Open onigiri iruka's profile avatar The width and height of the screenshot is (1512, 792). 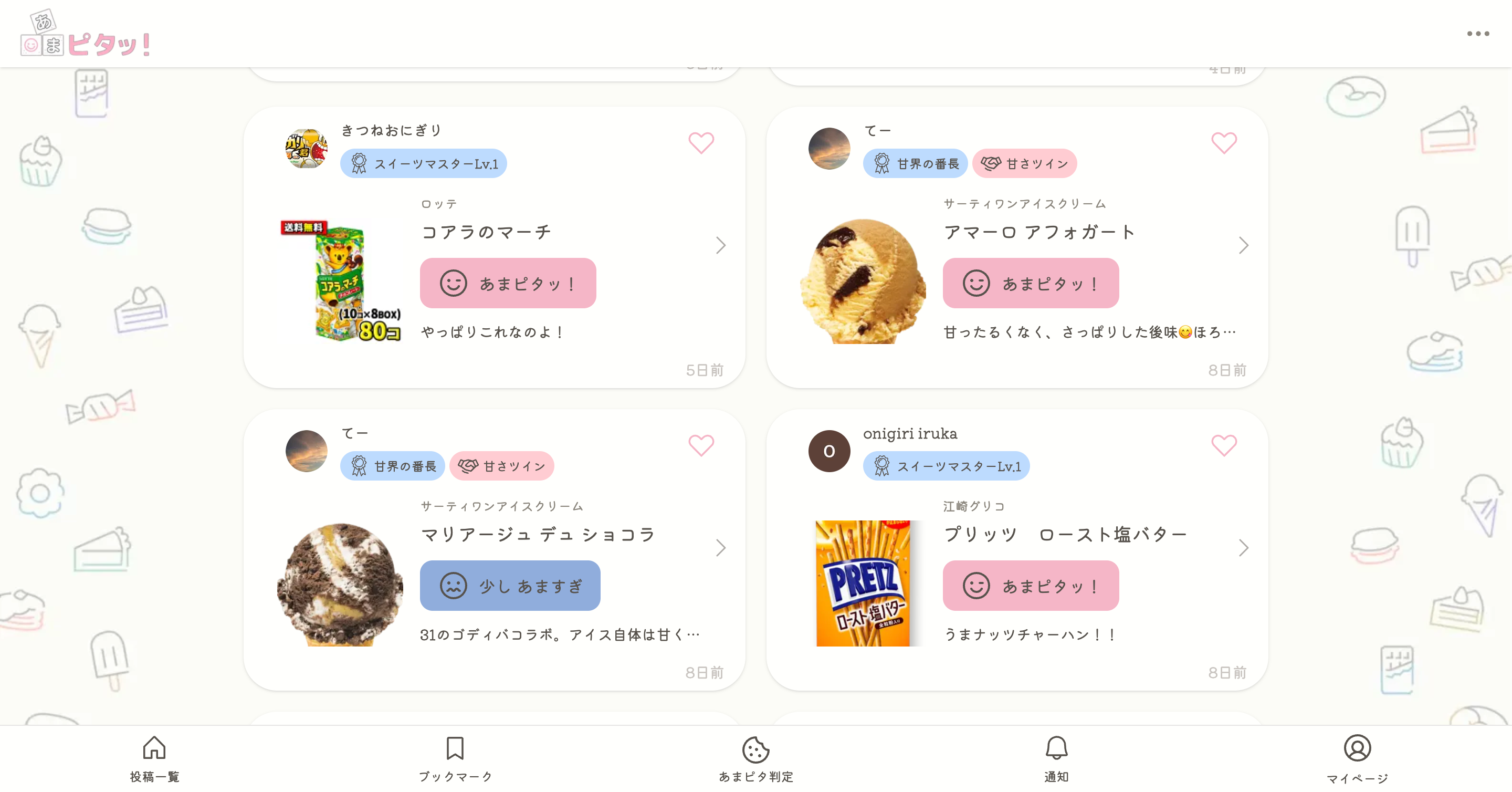829,451
